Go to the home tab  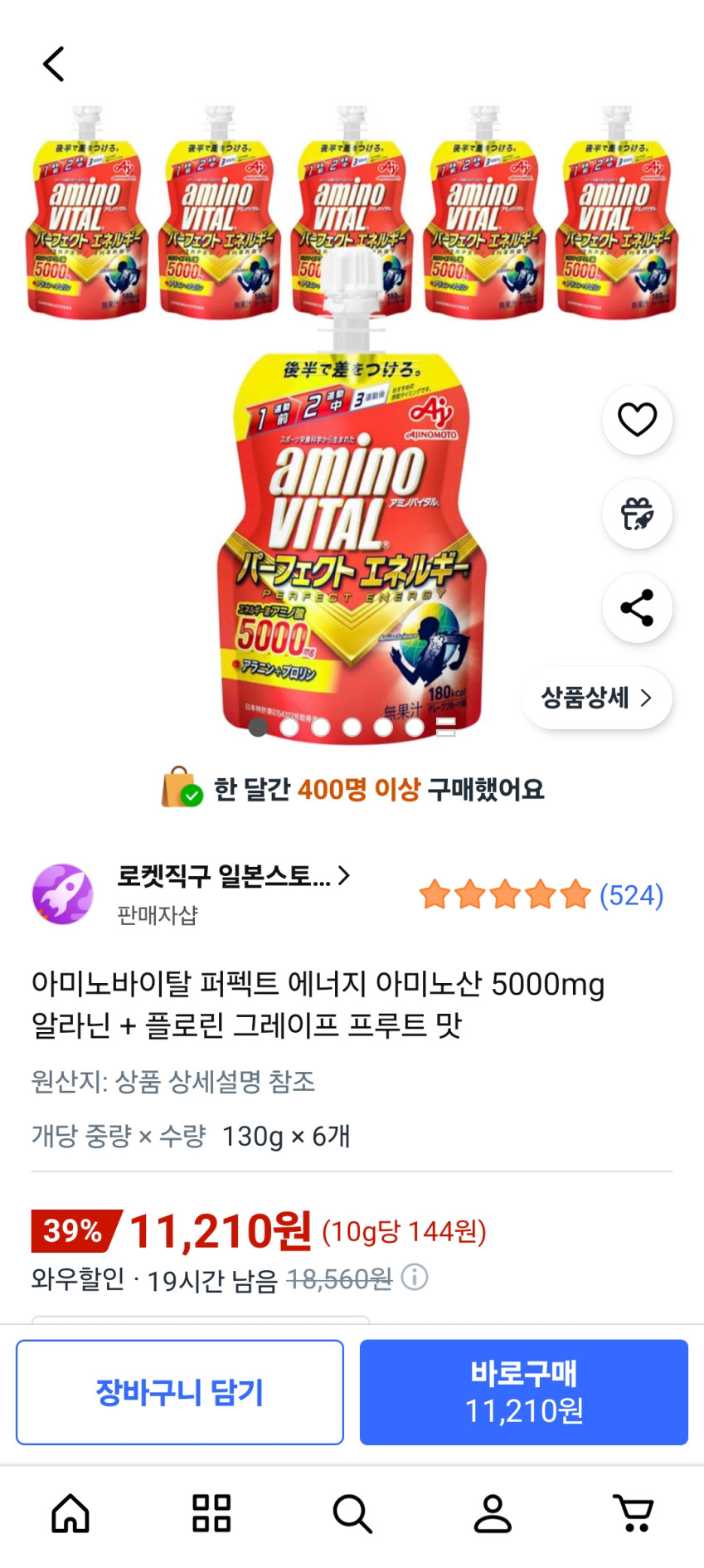(70, 1513)
